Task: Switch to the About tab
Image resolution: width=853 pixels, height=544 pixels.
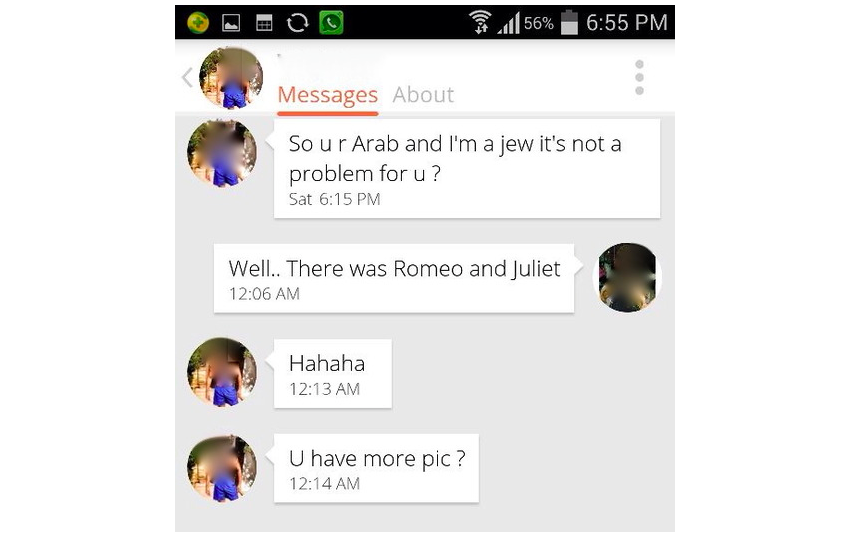Action: tap(423, 95)
